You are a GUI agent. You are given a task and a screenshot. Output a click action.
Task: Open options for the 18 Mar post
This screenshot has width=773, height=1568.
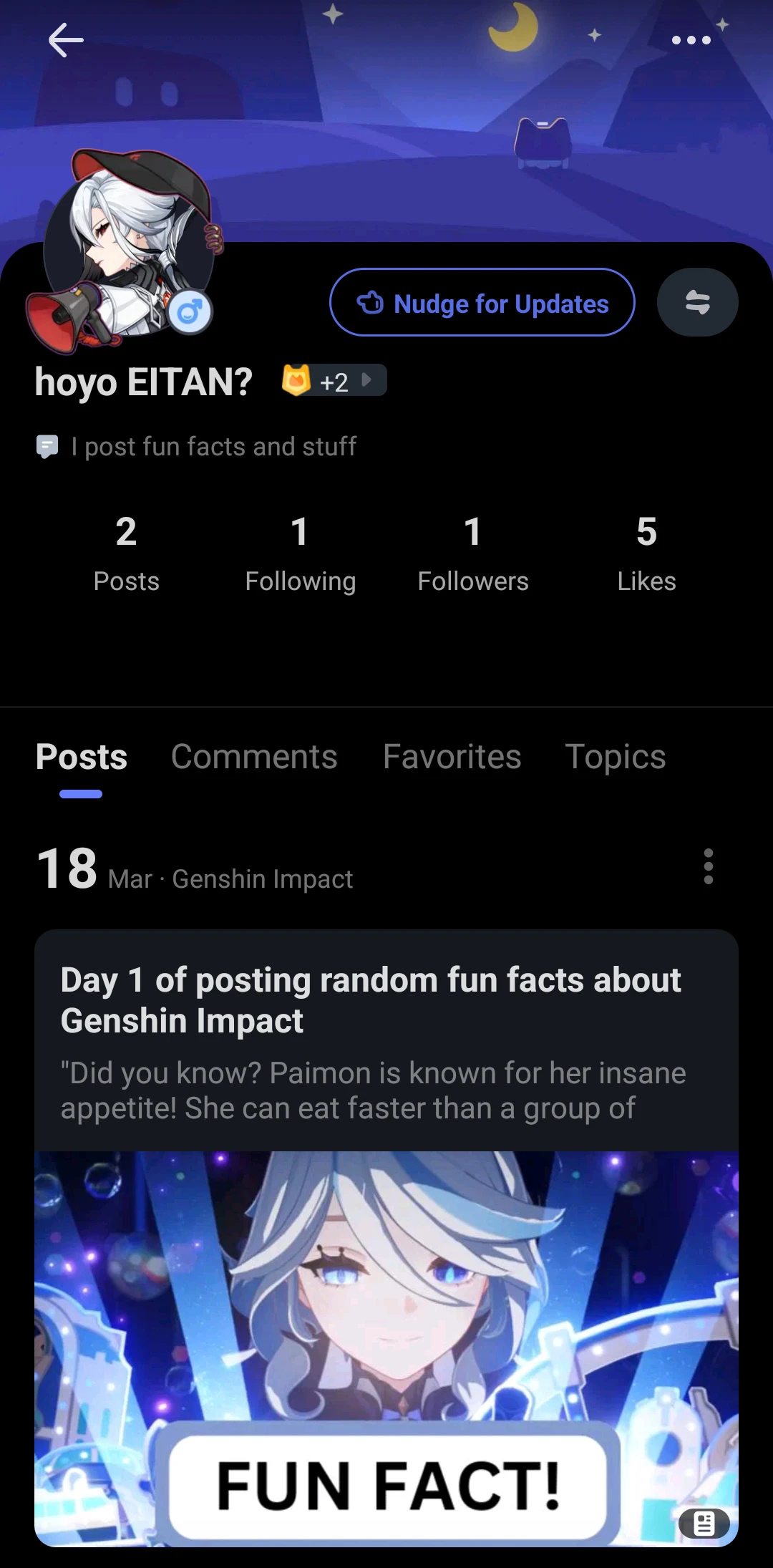tap(708, 867)
